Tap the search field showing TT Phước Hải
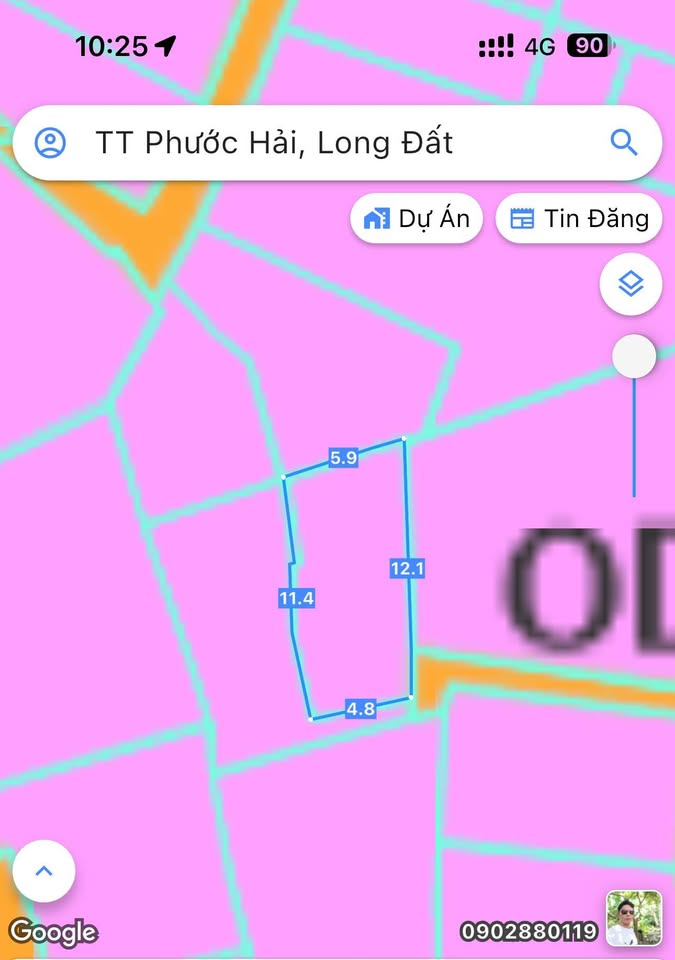The width and height of the screenshot is (675, 960). 300,143
